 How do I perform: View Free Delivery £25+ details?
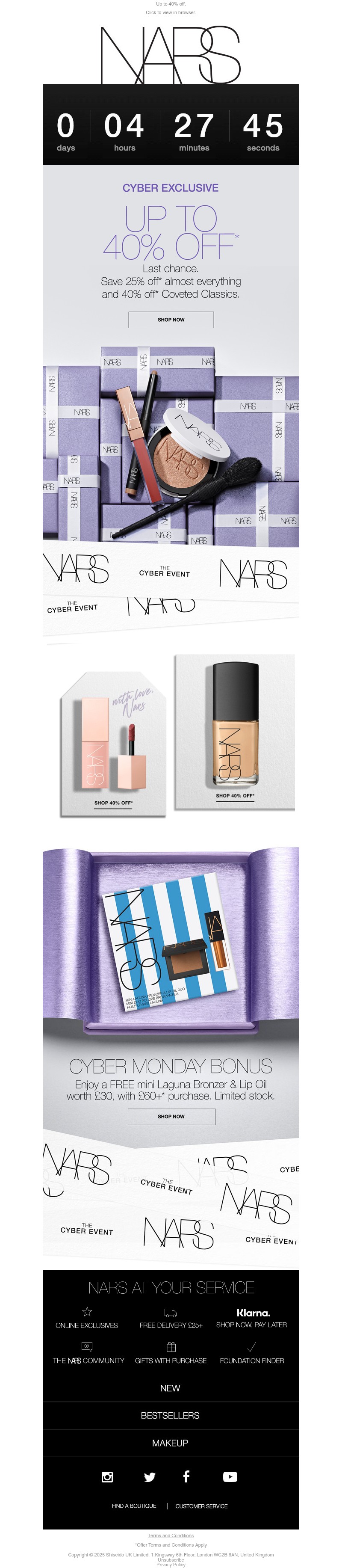171,1320
